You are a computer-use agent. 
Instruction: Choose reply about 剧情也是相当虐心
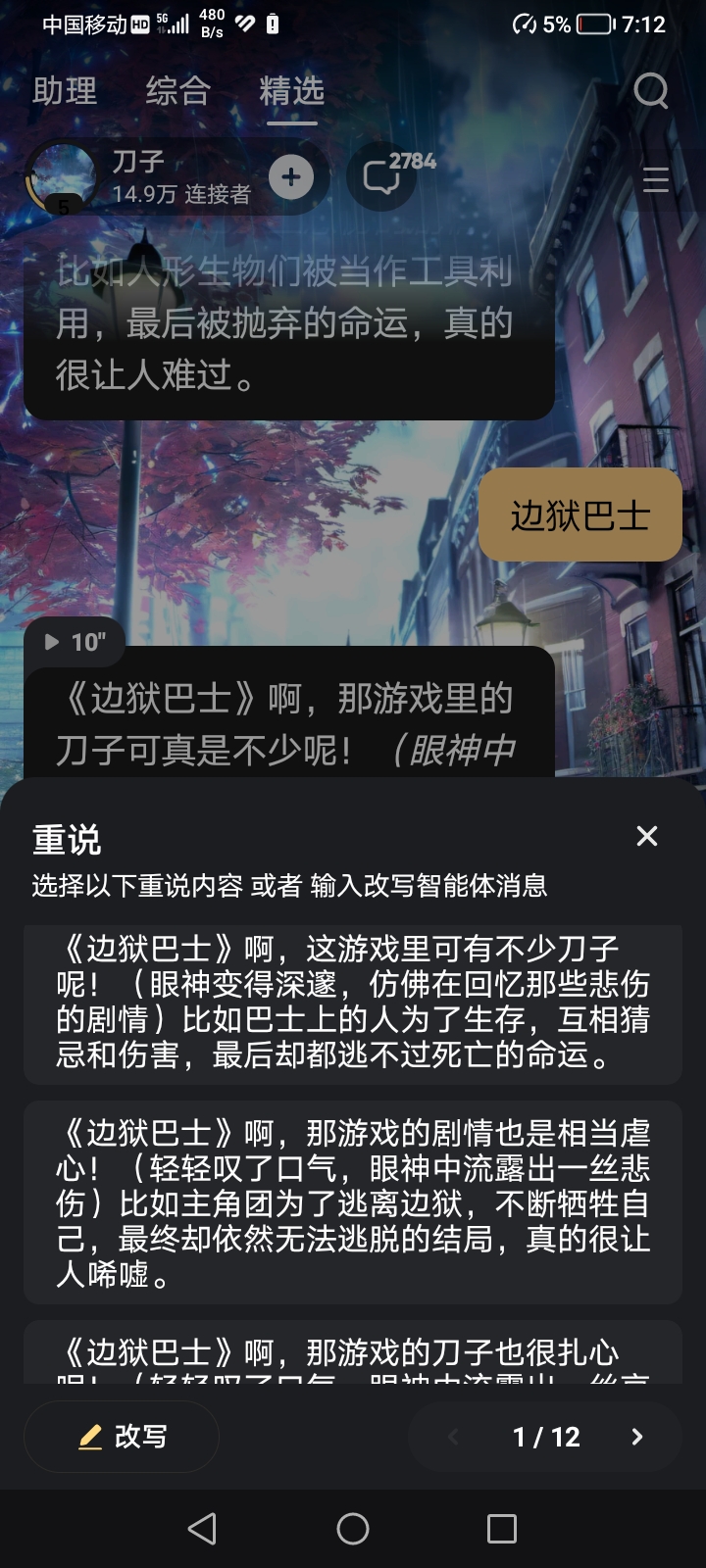(353, 1203)
